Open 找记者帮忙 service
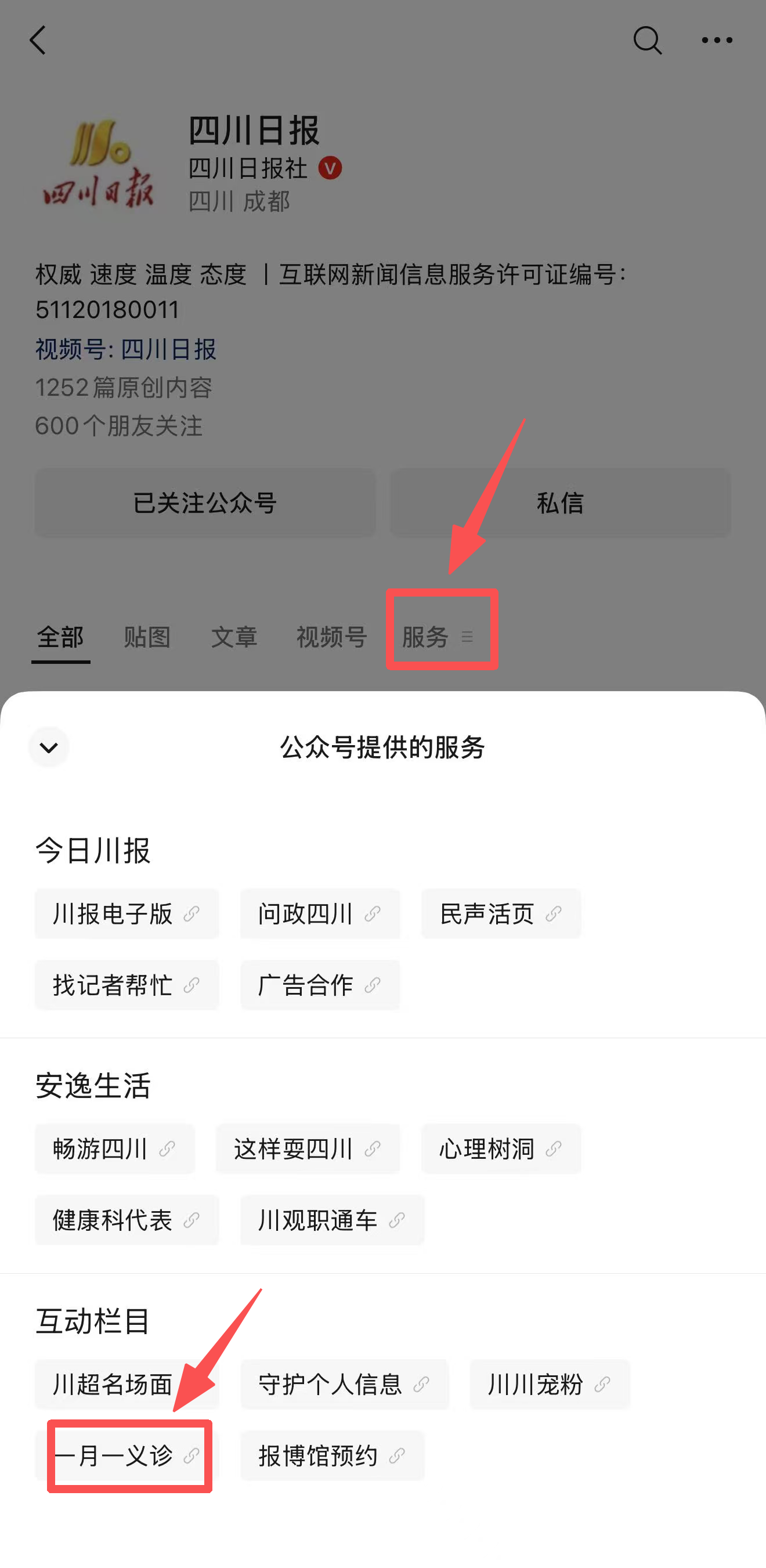Screen dimensions: 766x1568 [x=126, y=985]
